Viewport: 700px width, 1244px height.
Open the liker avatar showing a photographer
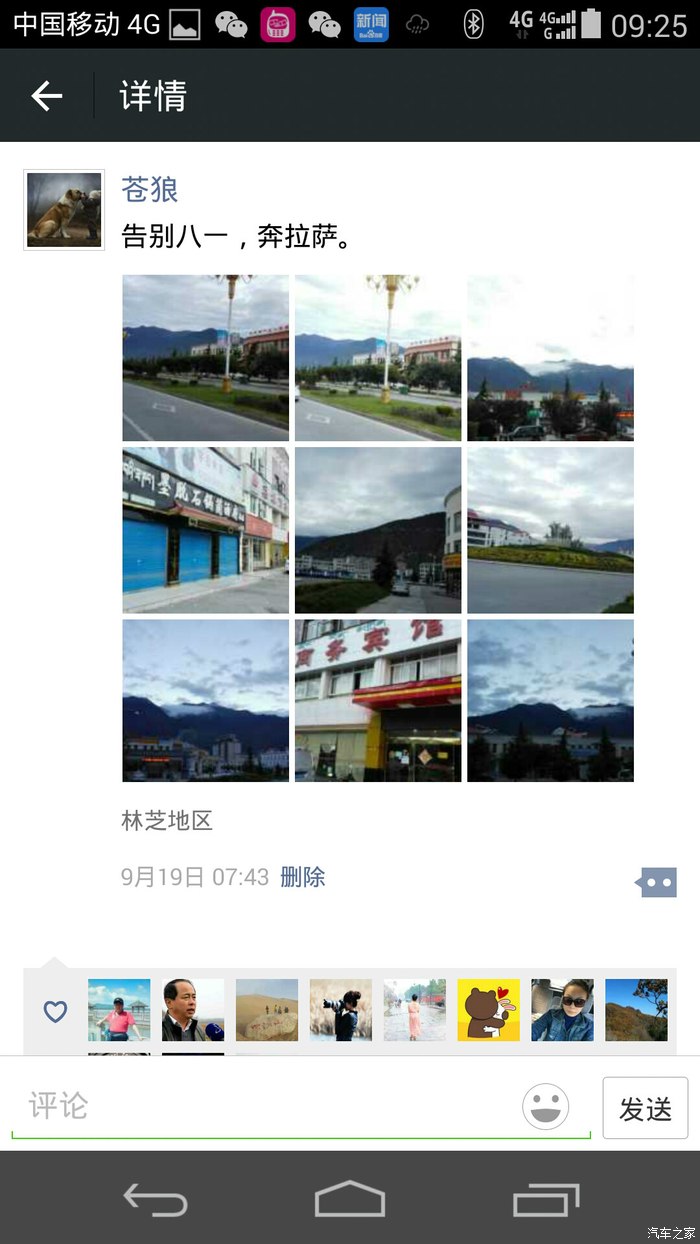tap(341, 1010)
